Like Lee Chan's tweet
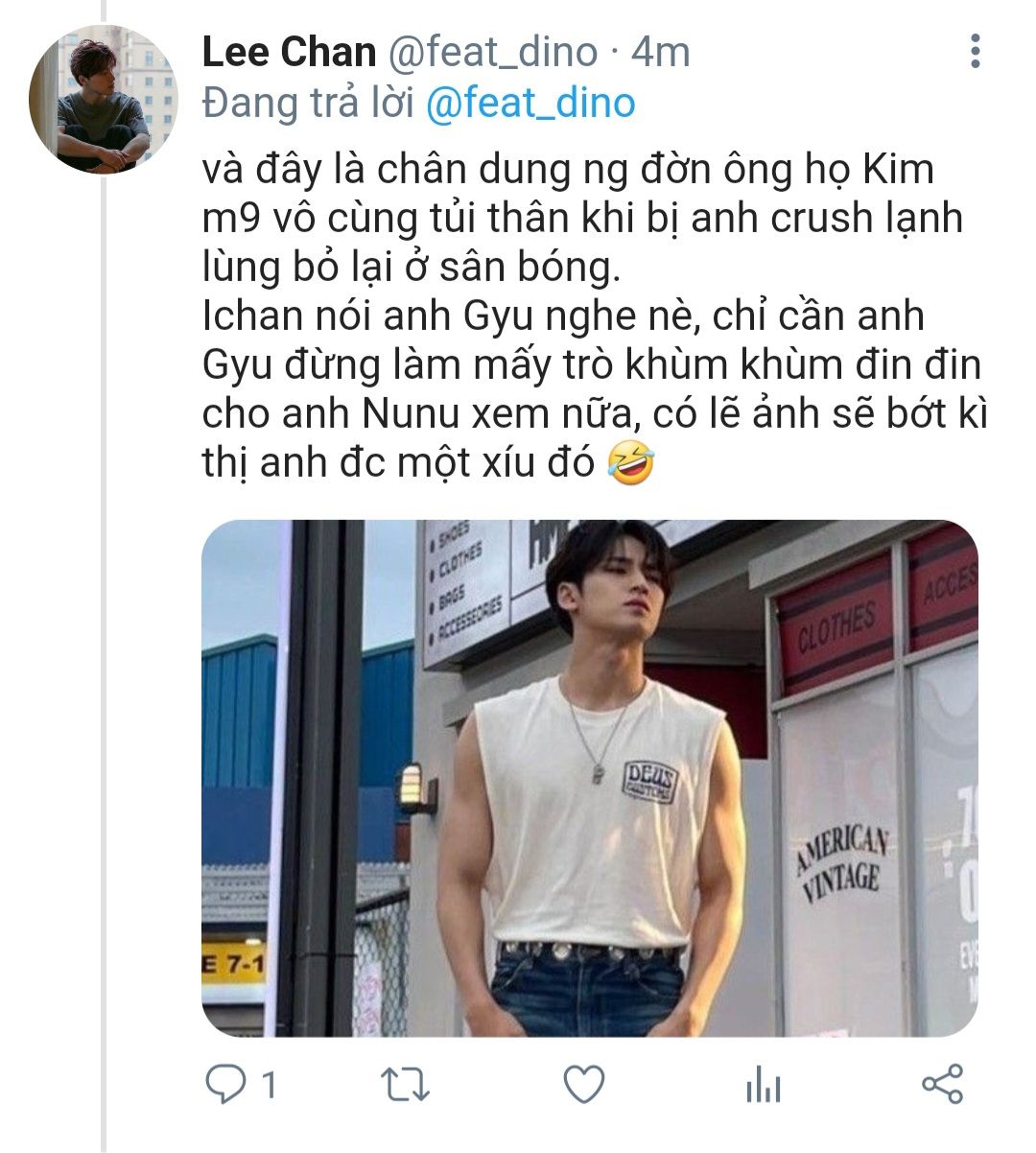This screenshot has width=1036, height=1153. pyautogui.click(x=583, y=1085)
